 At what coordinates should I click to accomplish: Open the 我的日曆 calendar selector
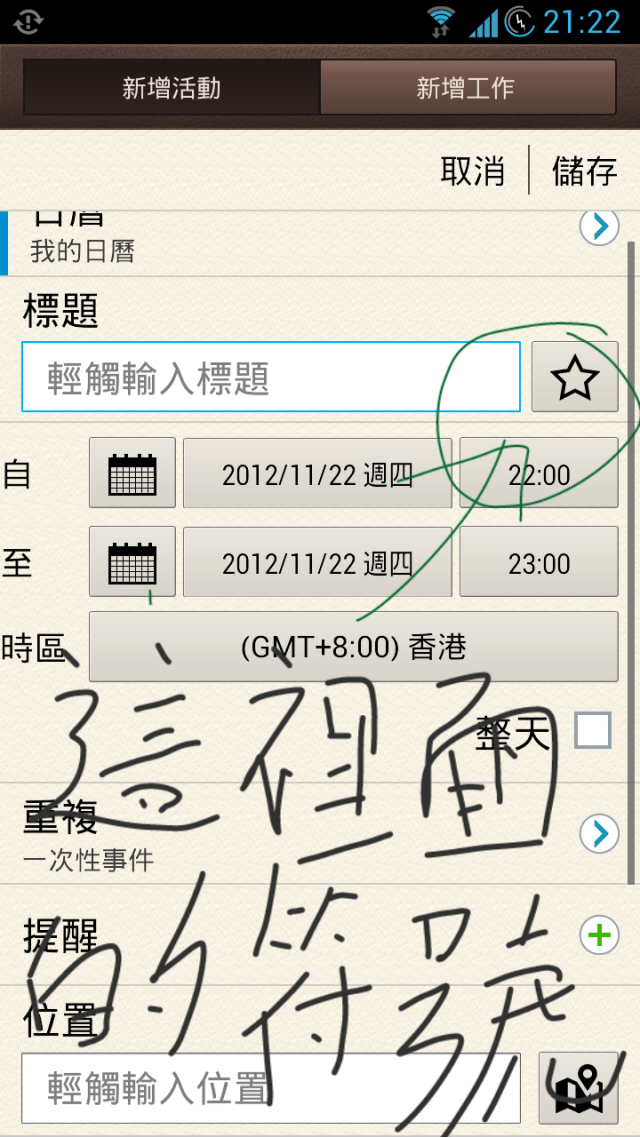(598, 229)
